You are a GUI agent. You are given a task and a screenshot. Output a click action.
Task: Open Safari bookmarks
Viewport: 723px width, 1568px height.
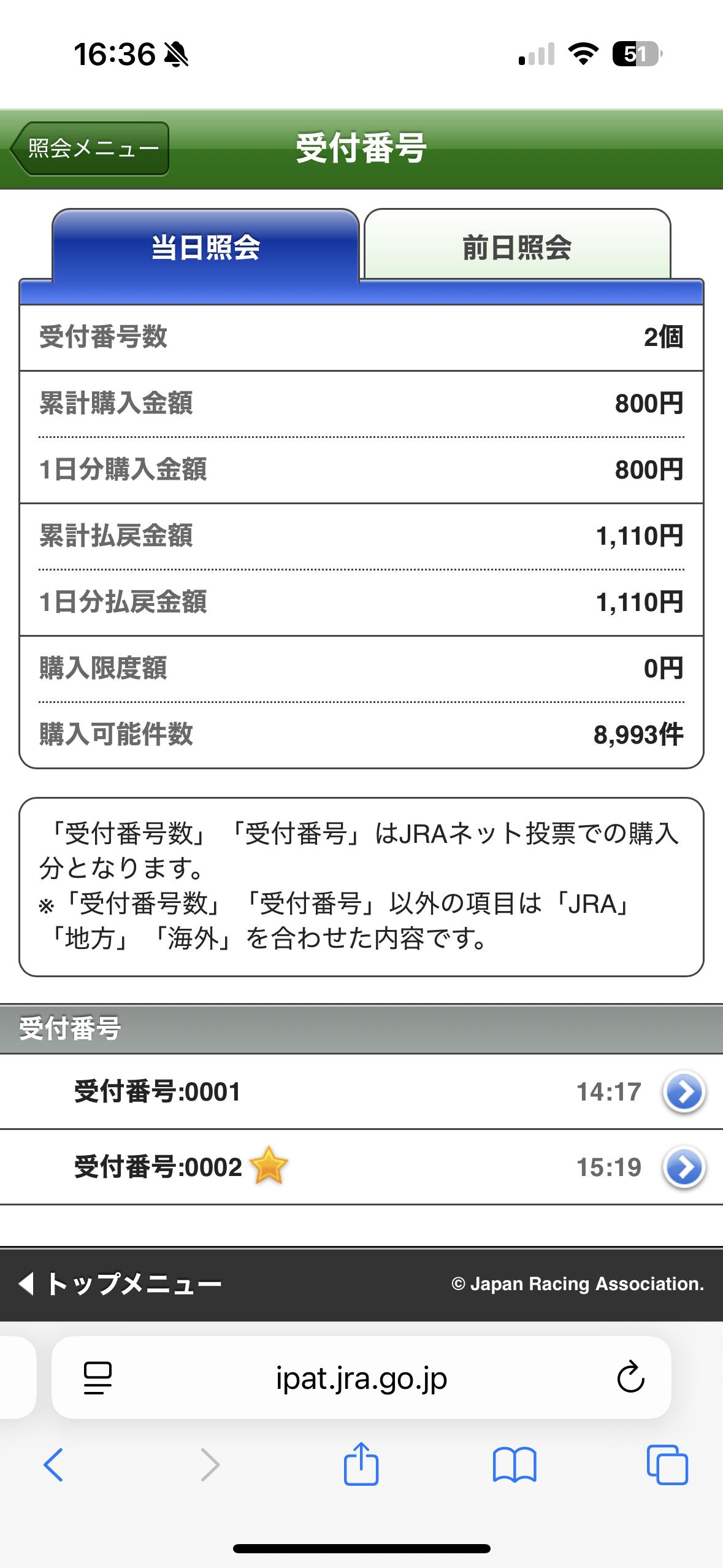tap(515, 1465)
